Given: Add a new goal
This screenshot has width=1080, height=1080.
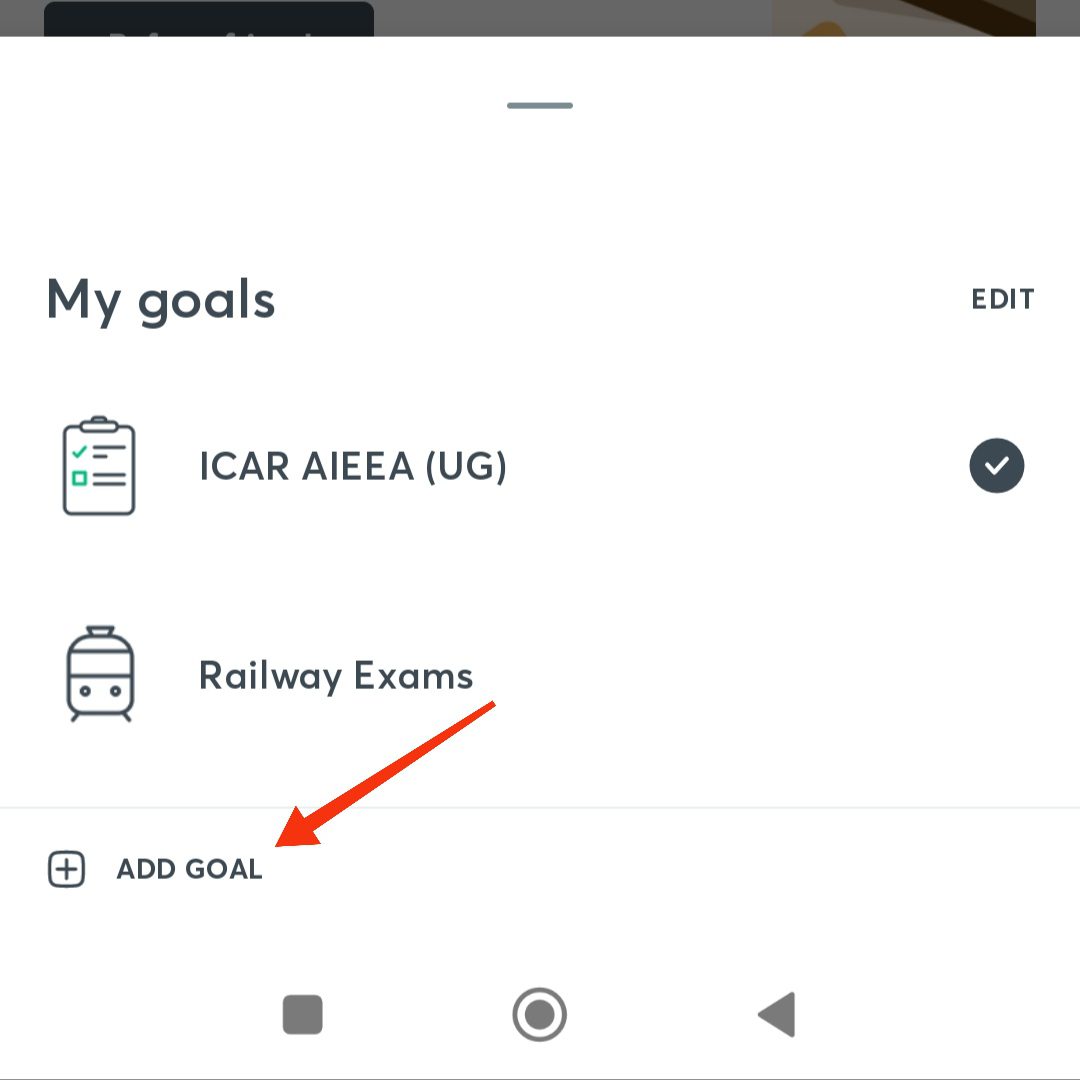Looking at the screenshot, I should [188, 869].
